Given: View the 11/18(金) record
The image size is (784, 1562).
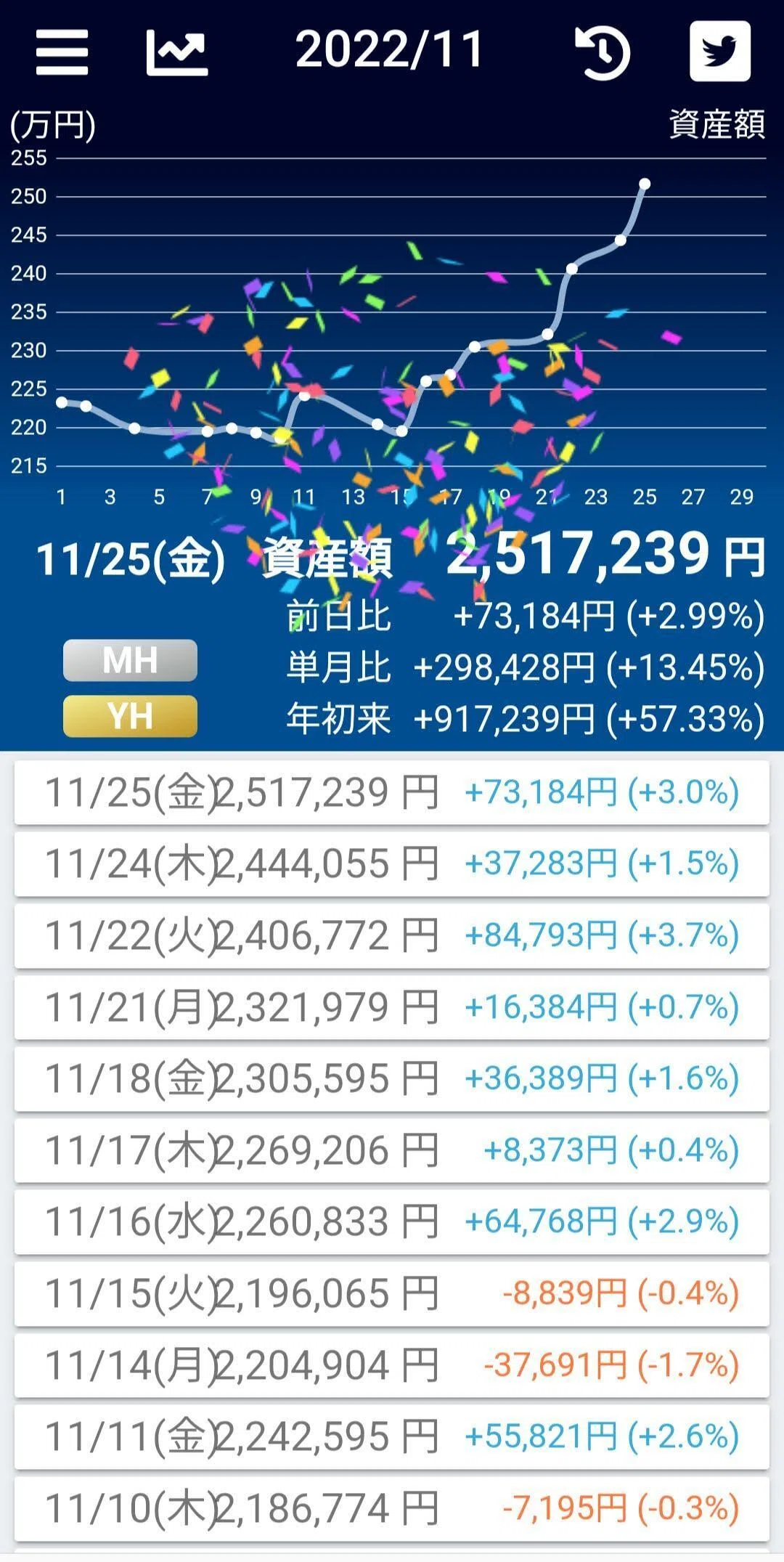Looking at the screenshot, I should click(392, 1078).
